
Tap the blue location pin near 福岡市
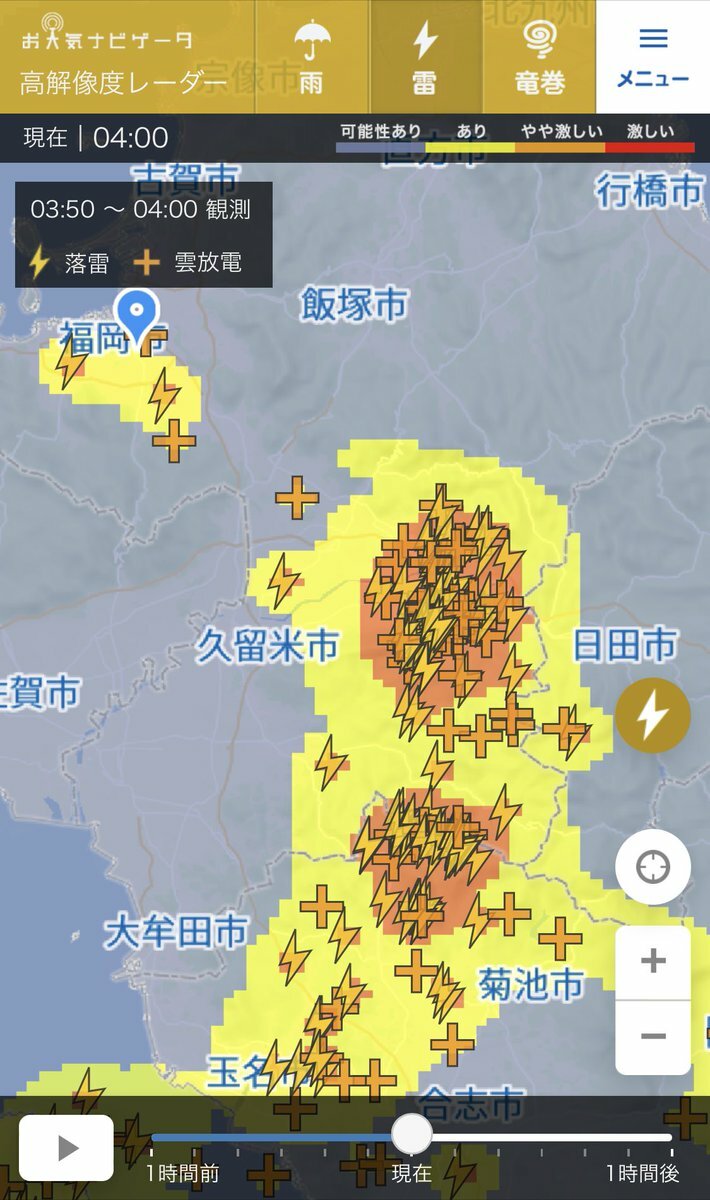pos(137,312)
